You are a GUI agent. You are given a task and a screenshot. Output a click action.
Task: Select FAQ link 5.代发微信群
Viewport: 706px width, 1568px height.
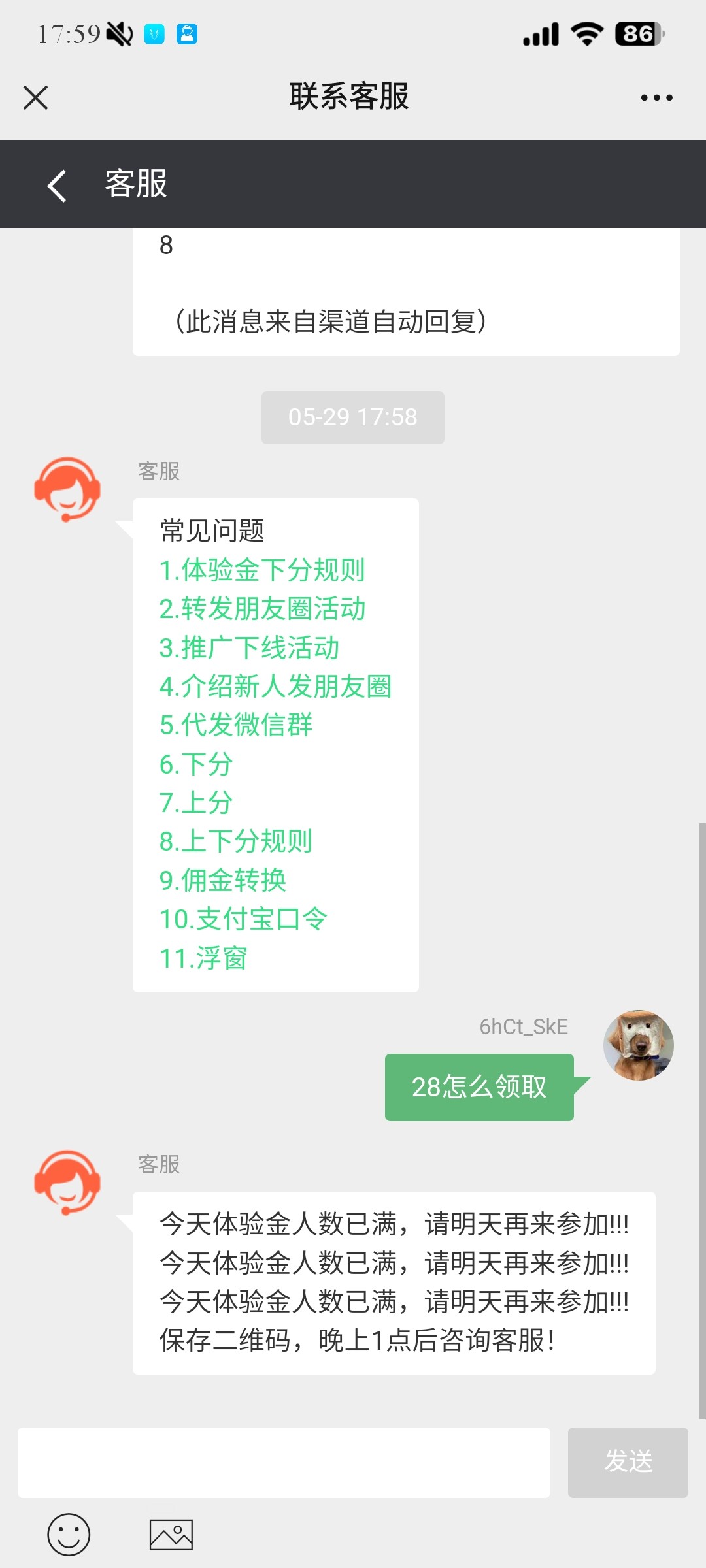coord(236,725)
